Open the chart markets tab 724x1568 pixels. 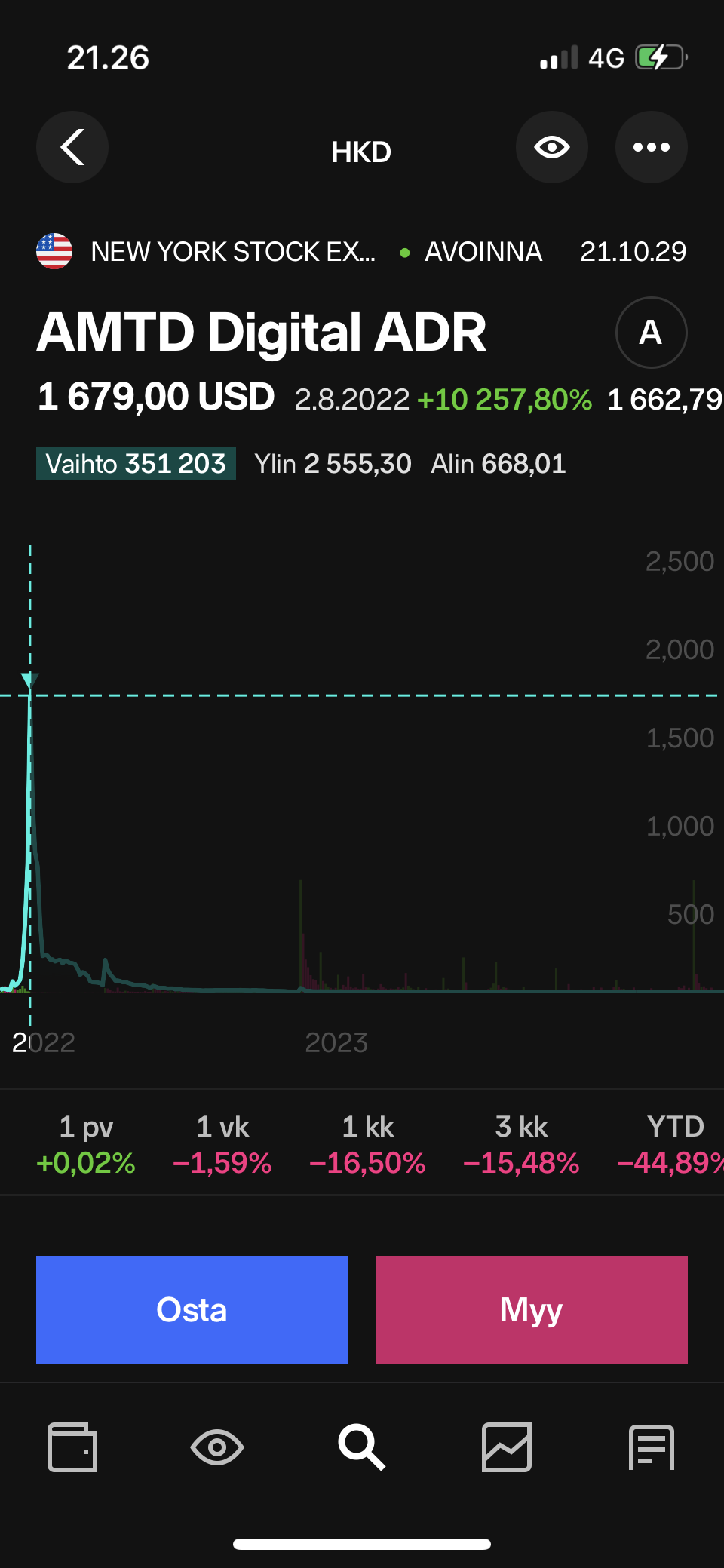click(x=507, y=1447)
